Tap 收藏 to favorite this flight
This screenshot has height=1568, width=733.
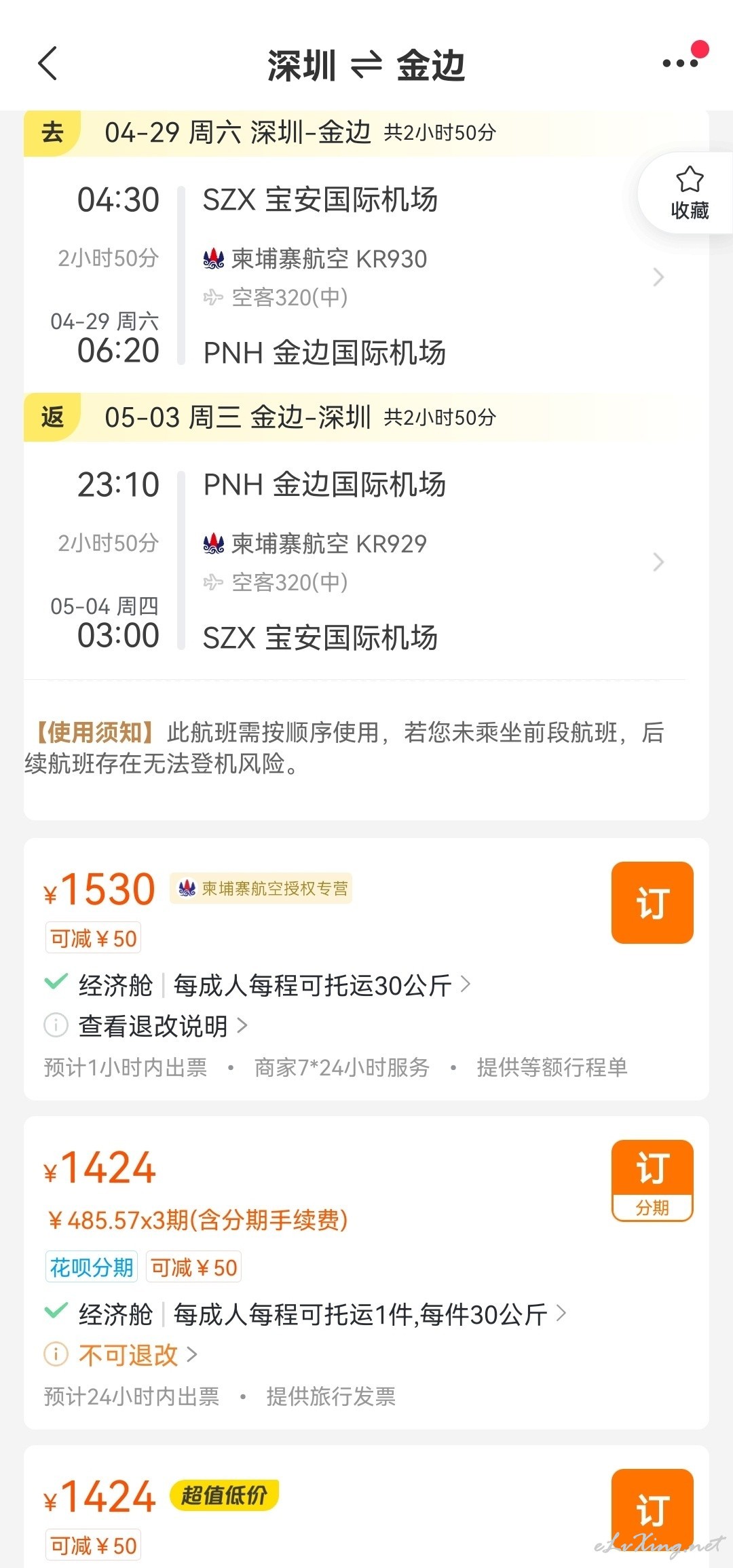click(x=689, y=193)
